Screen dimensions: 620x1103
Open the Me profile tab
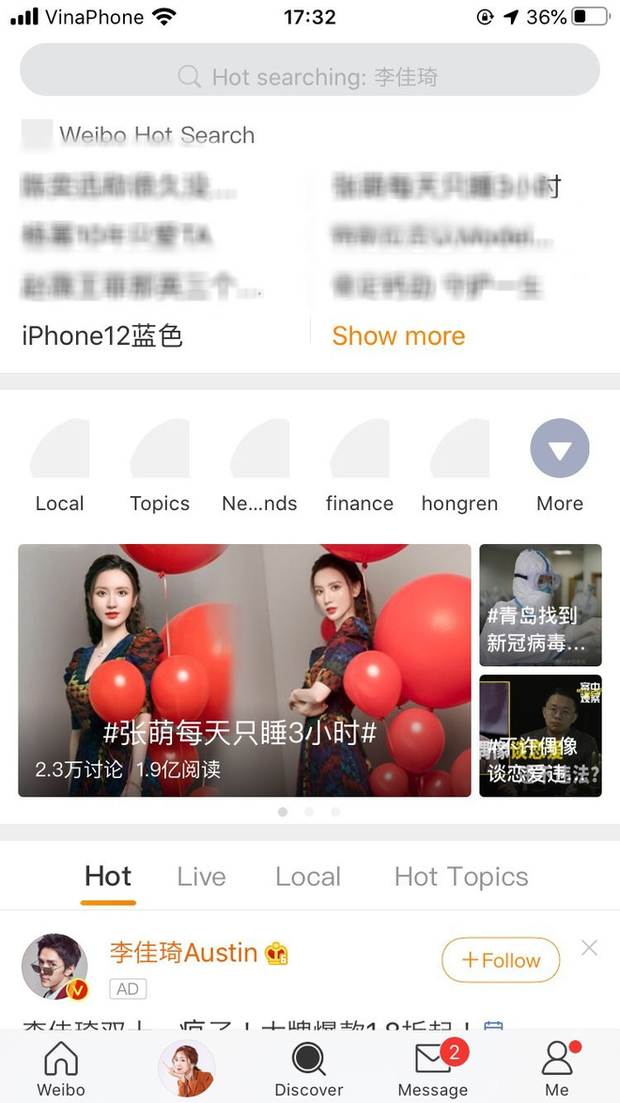(557, 1068)
